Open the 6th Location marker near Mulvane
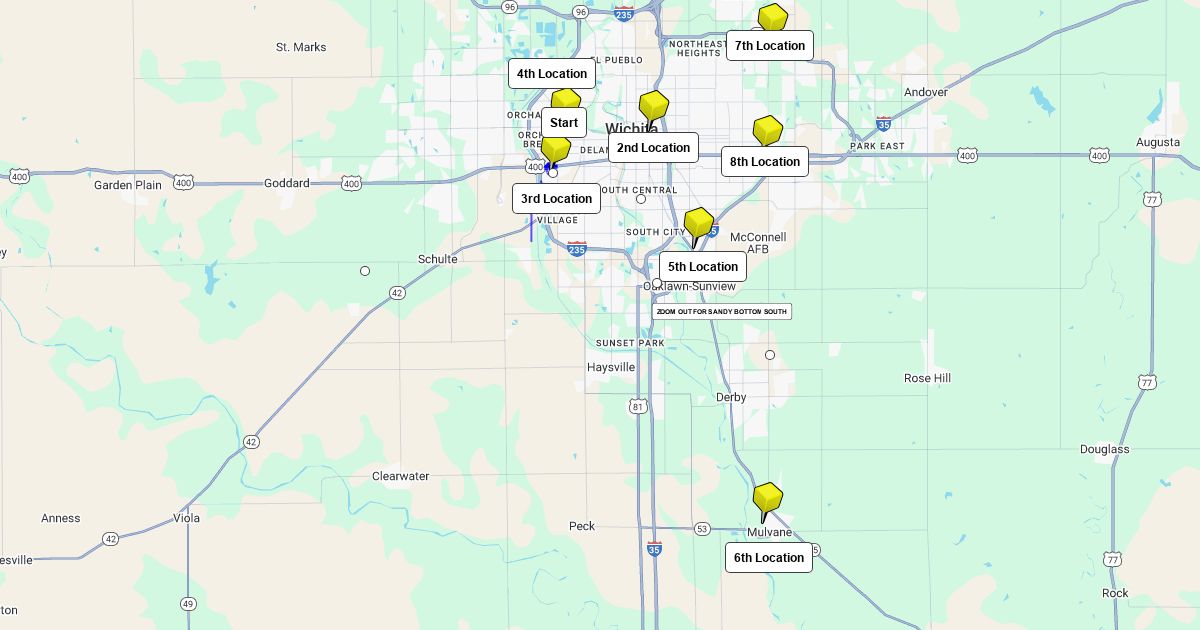 pos(767,498)
